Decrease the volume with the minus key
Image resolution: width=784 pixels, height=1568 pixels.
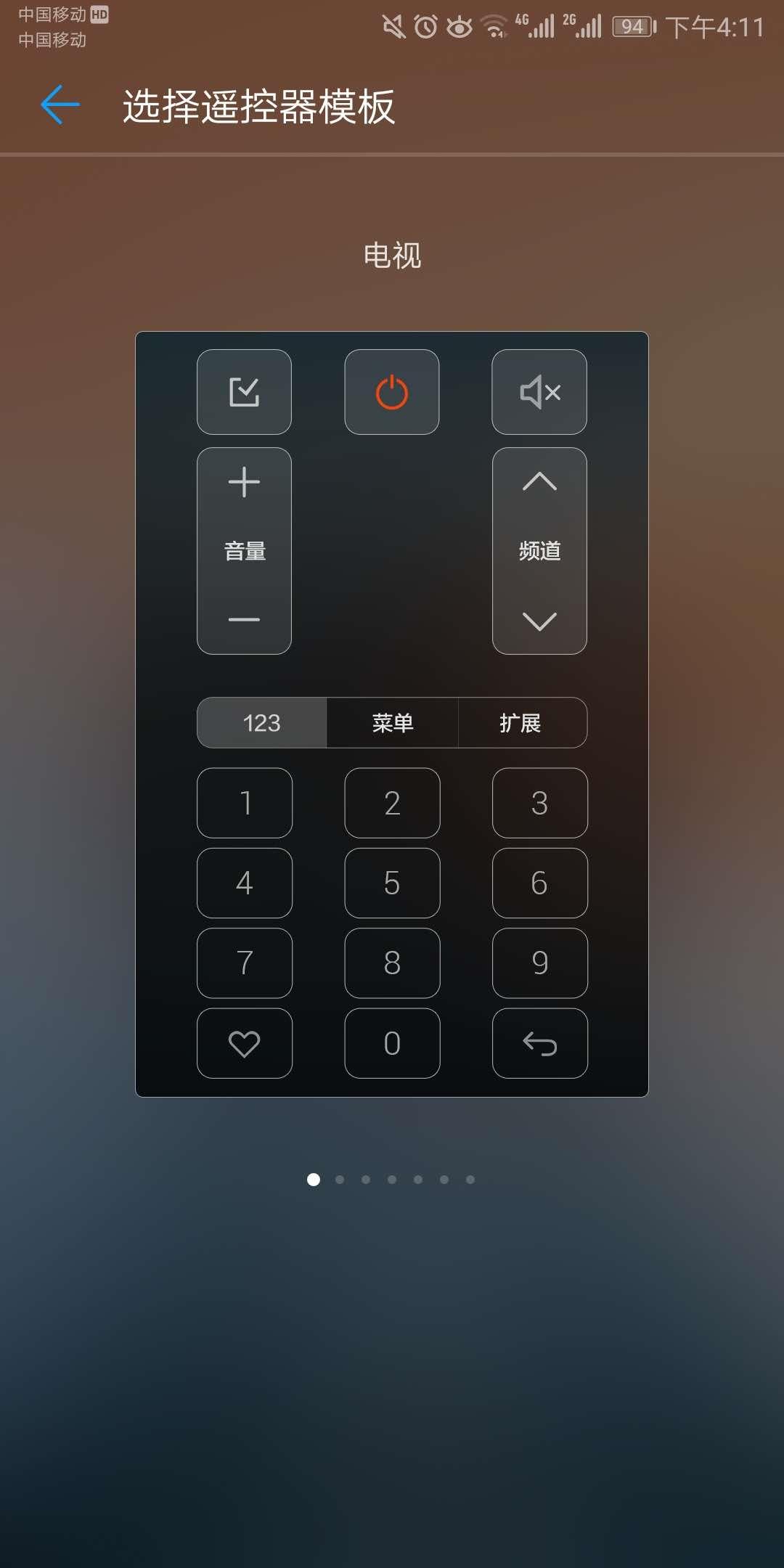point(244,618)
